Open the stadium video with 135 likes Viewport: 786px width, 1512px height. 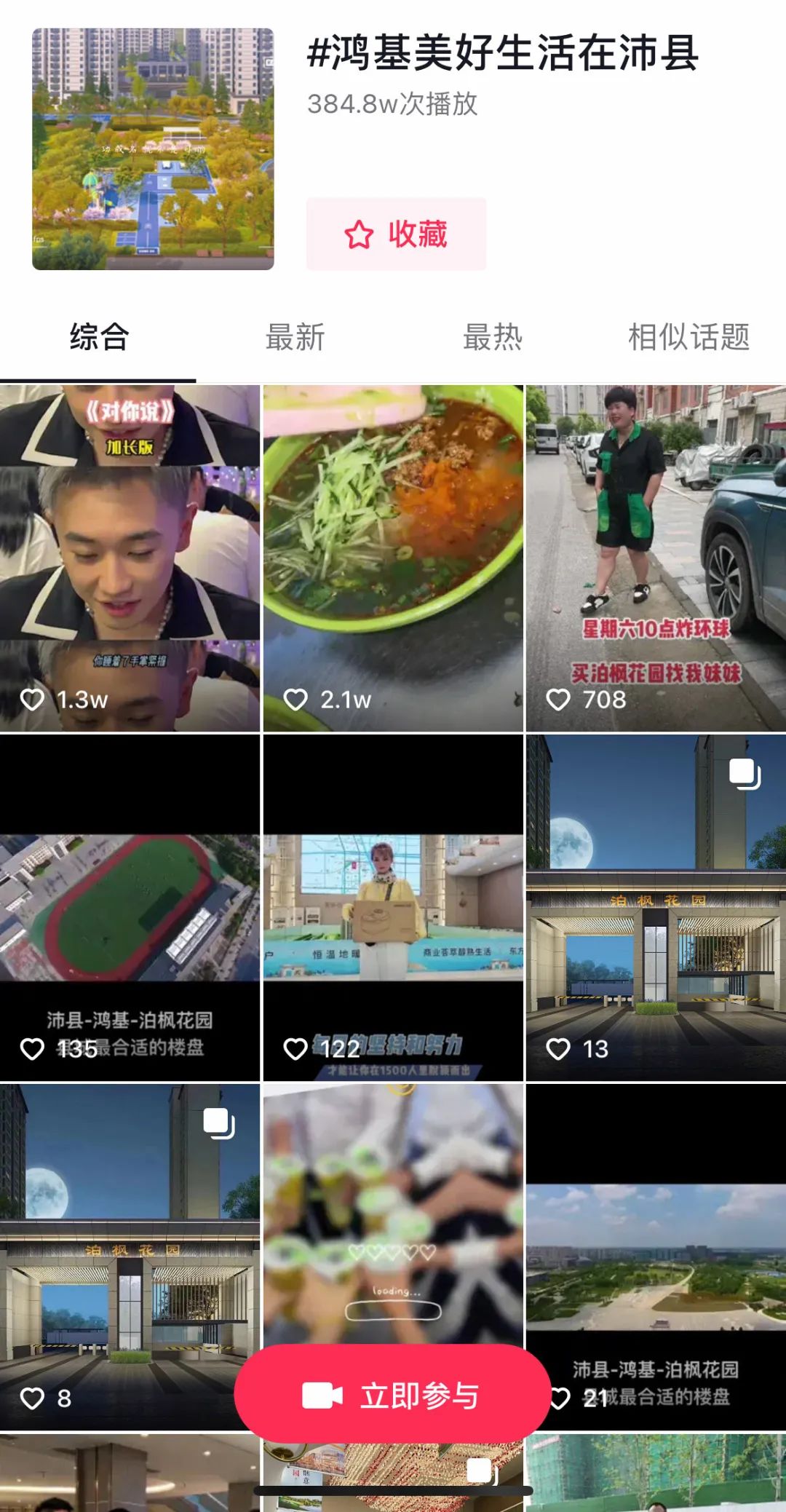[130, 907]
